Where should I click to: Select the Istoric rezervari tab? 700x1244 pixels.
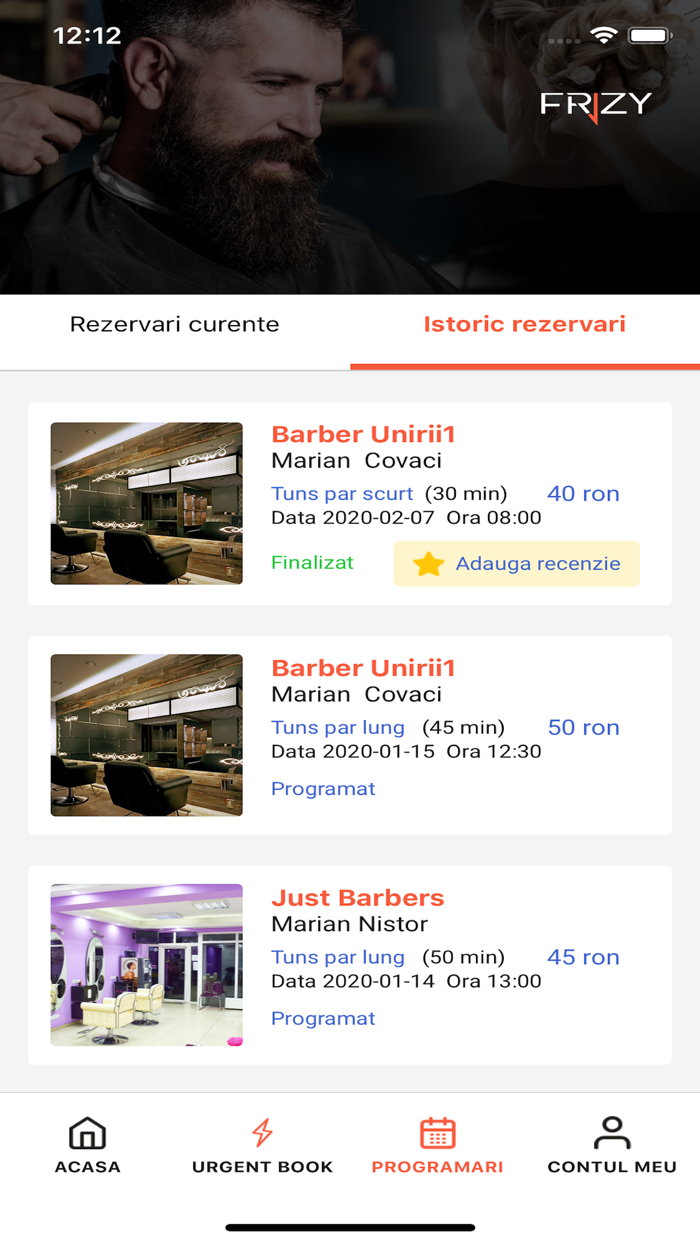pyautogui.click(x=525, y=325)
